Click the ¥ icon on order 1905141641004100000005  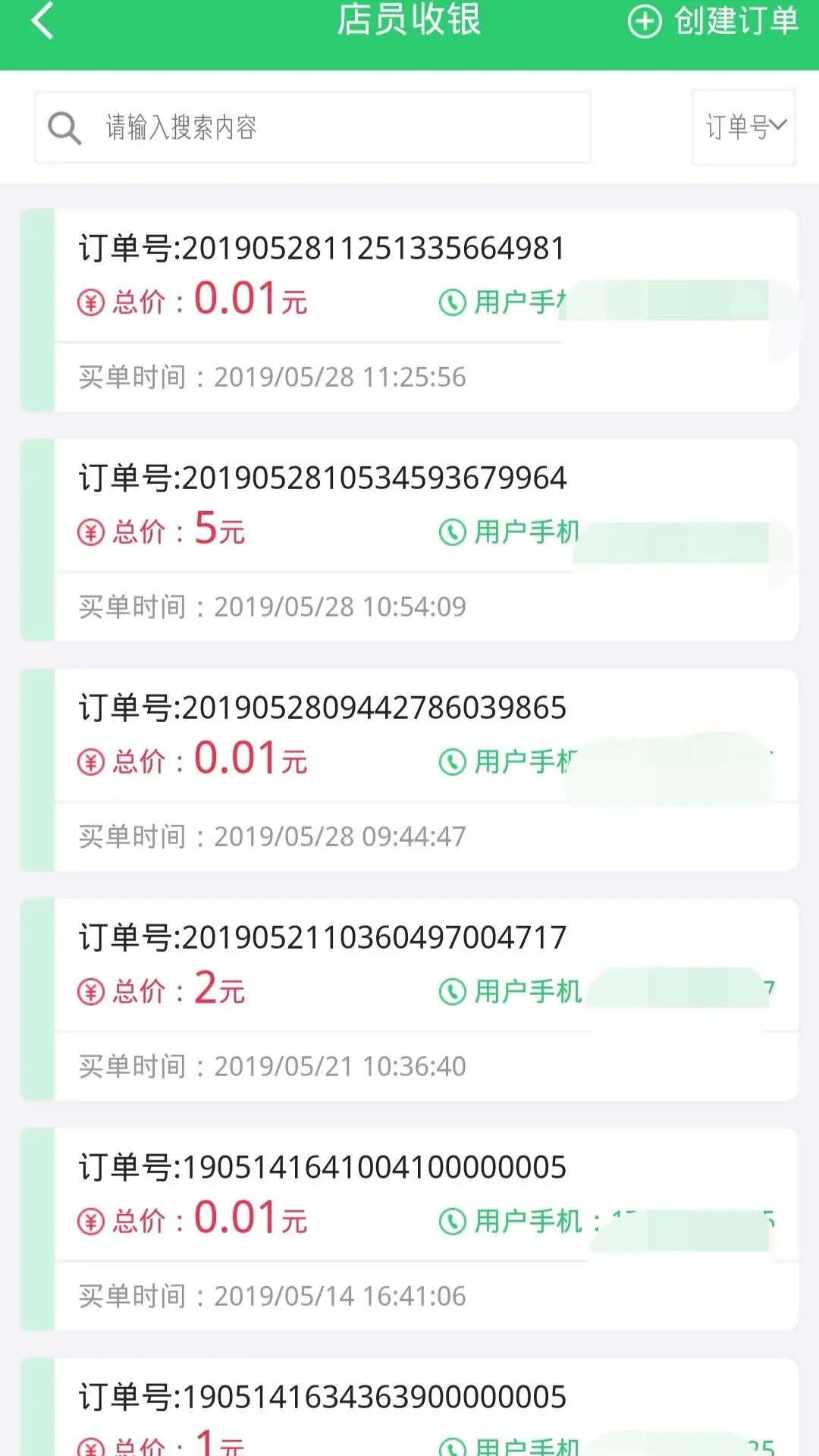point(89,1219)
